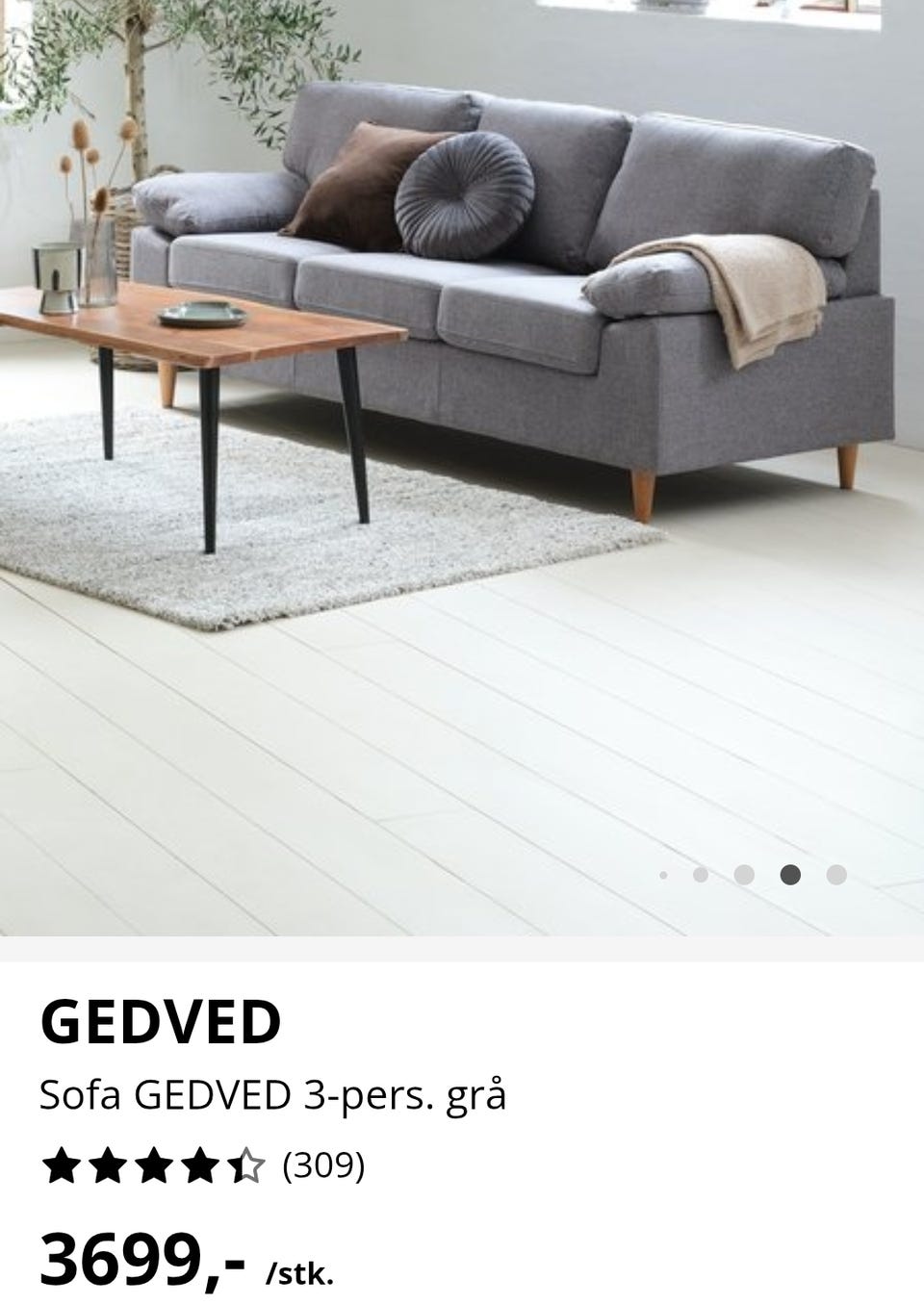Click the active dark fourth carousel dot
The width and height of the screenshot is (924, 1305).
[x=791, y=874]
